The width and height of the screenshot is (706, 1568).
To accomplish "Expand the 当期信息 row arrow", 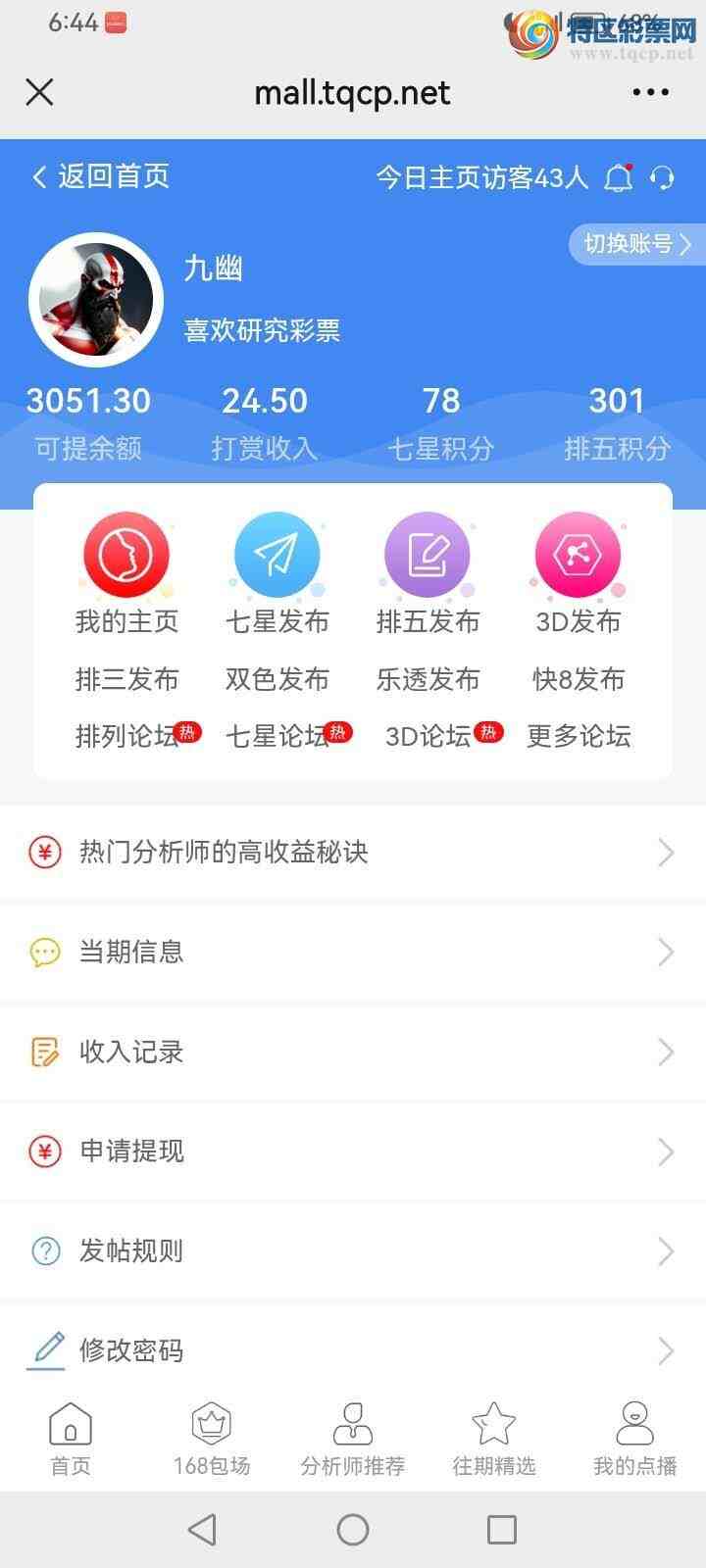I will click(x=663, y=952).
